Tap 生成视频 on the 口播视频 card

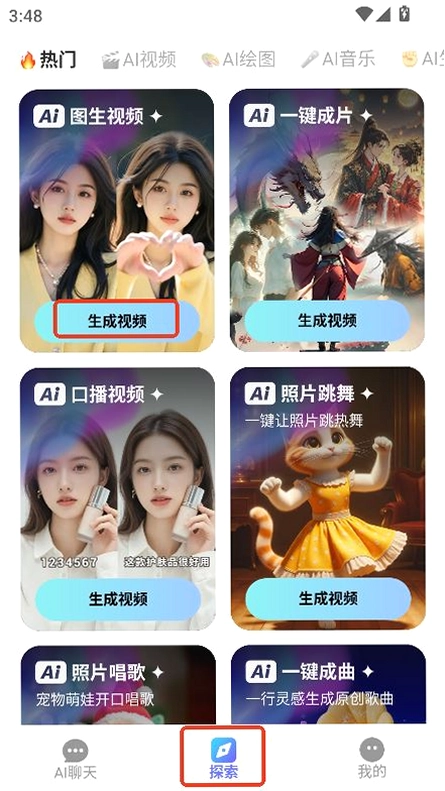point(118,599)
